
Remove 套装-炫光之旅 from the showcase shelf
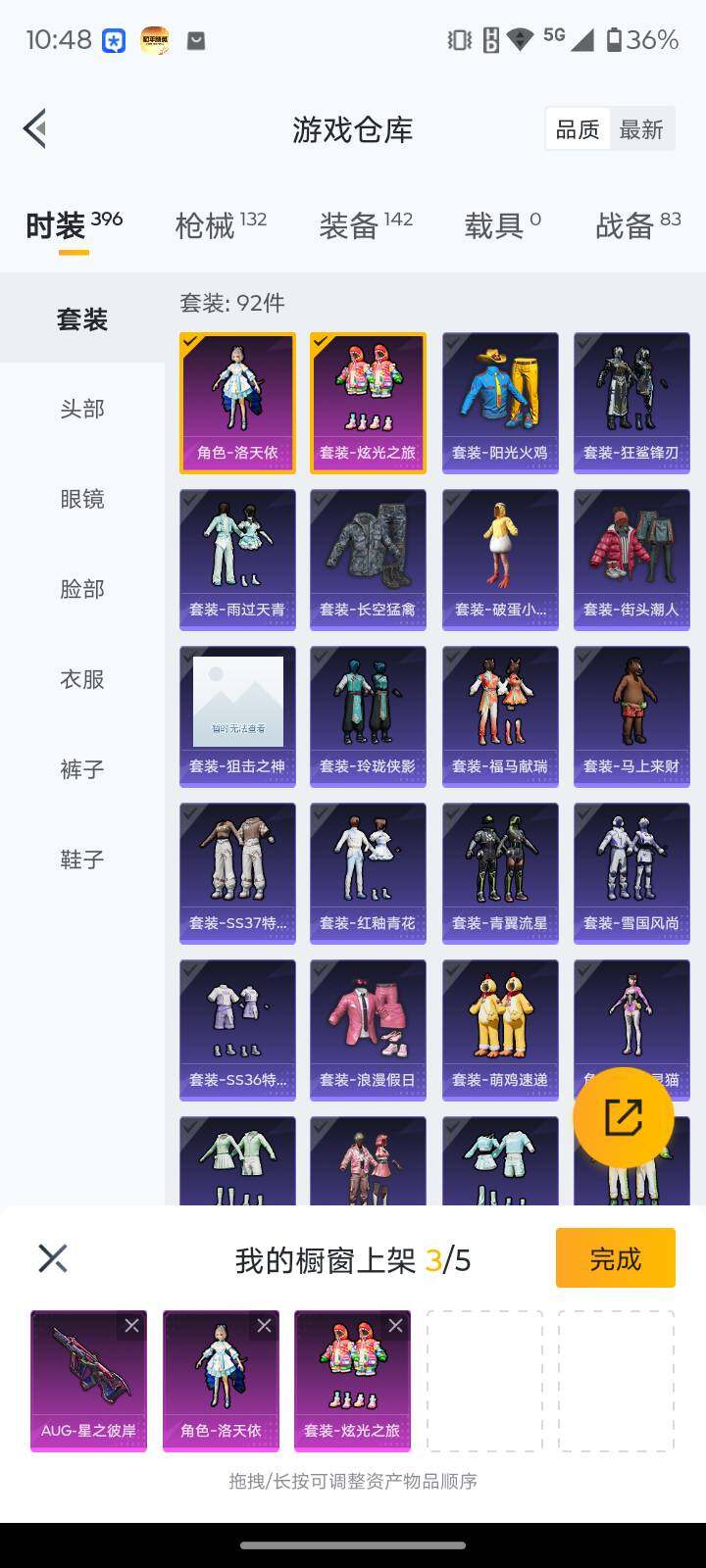(x=396, y=1325)
